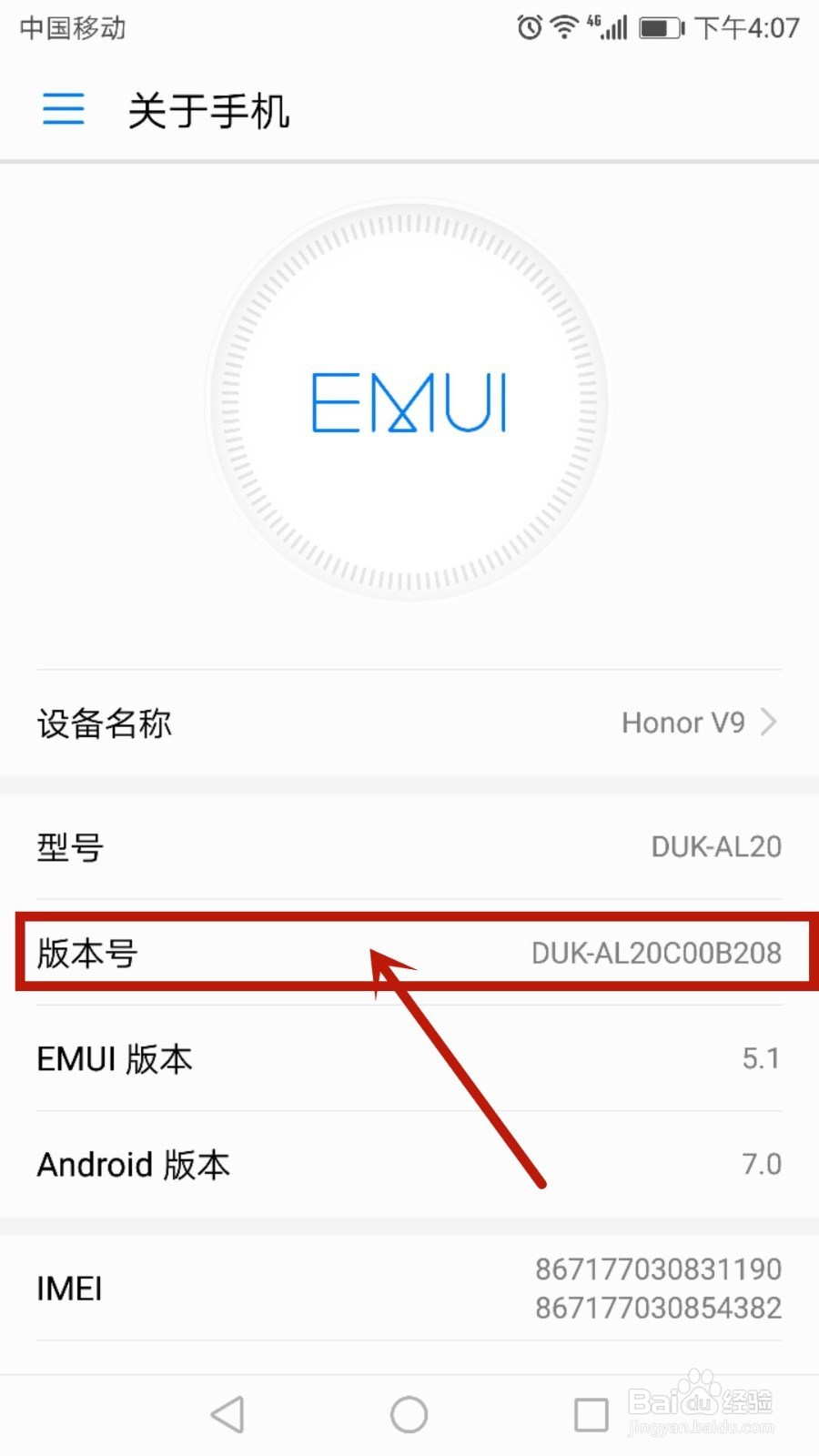The width and height of the screenshot is (819, 1456).
Task: Open the hamburger navigation menu
Action: pos(62,108)
